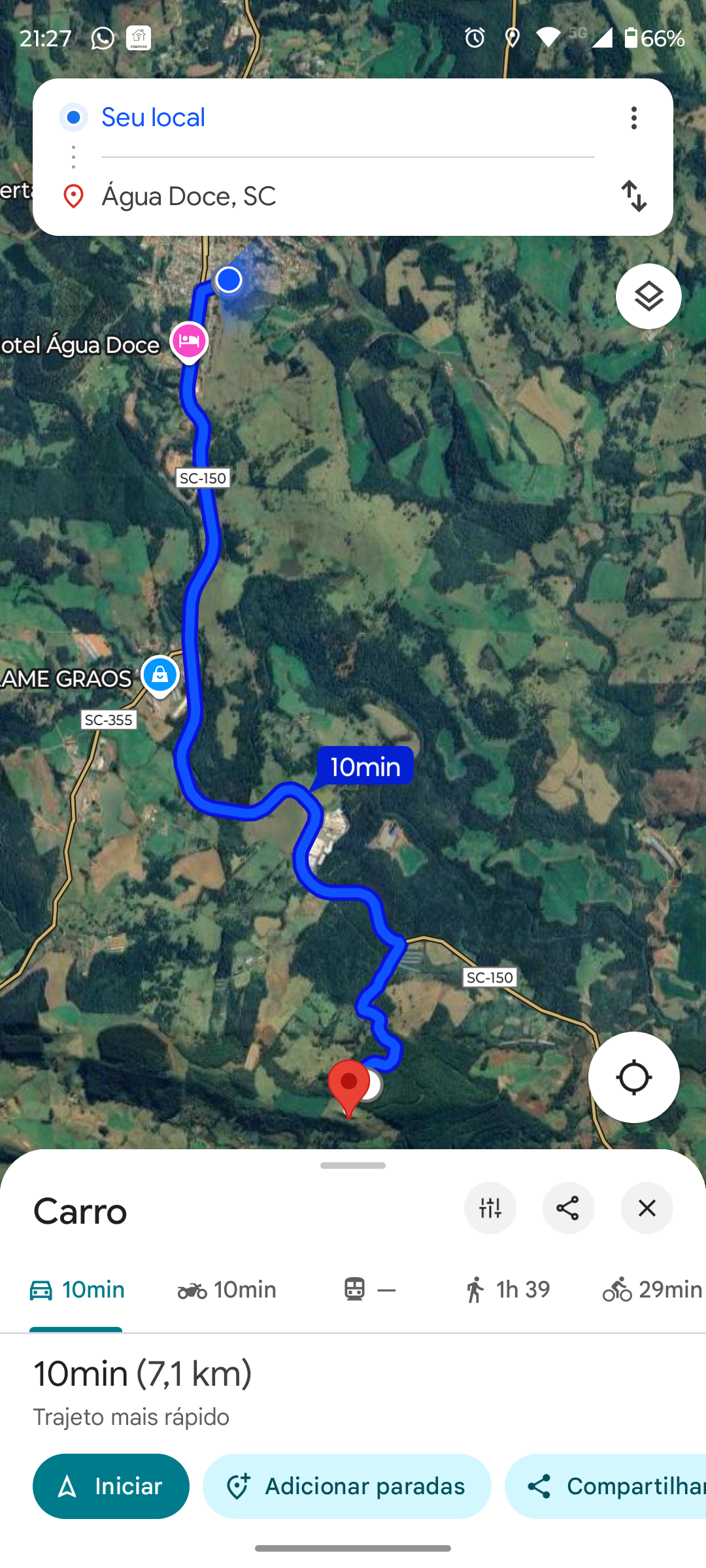Open the AME GRAOS map pin

tap(160, 675)
